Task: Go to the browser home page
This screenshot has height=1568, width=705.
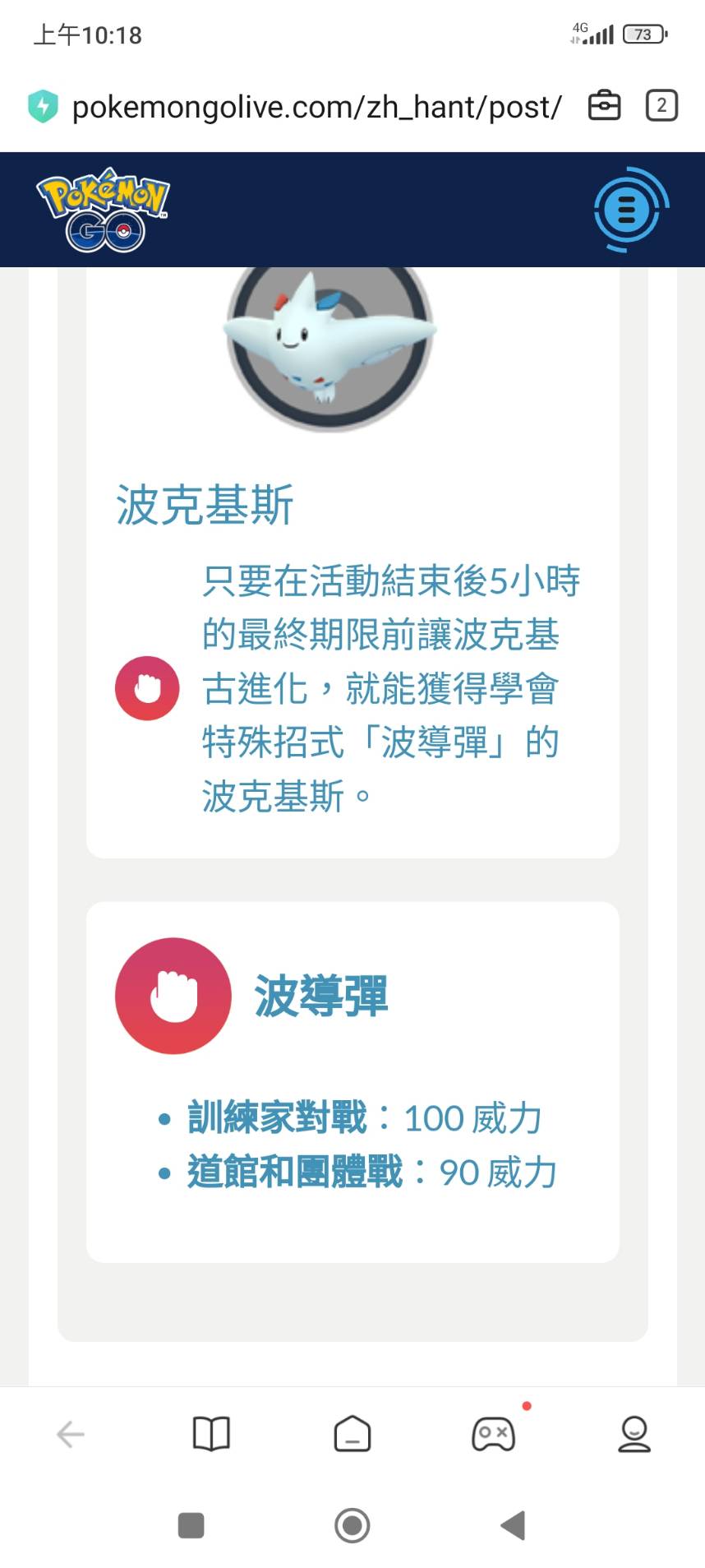Action: [x=352, y=1435]
